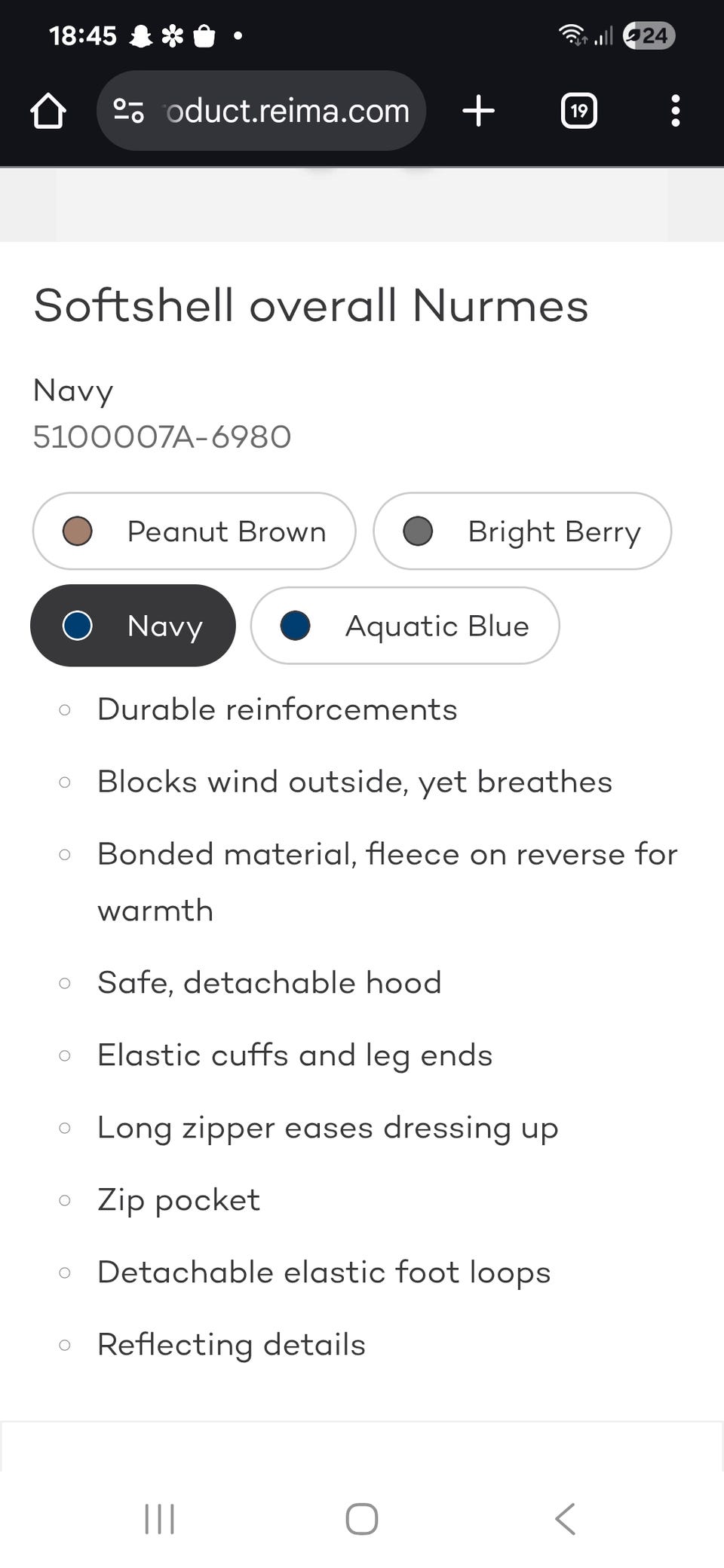This screenshot has width=724, height=1568.
Task: Select the Peanut Brown color
Action: tap(194, 531)
